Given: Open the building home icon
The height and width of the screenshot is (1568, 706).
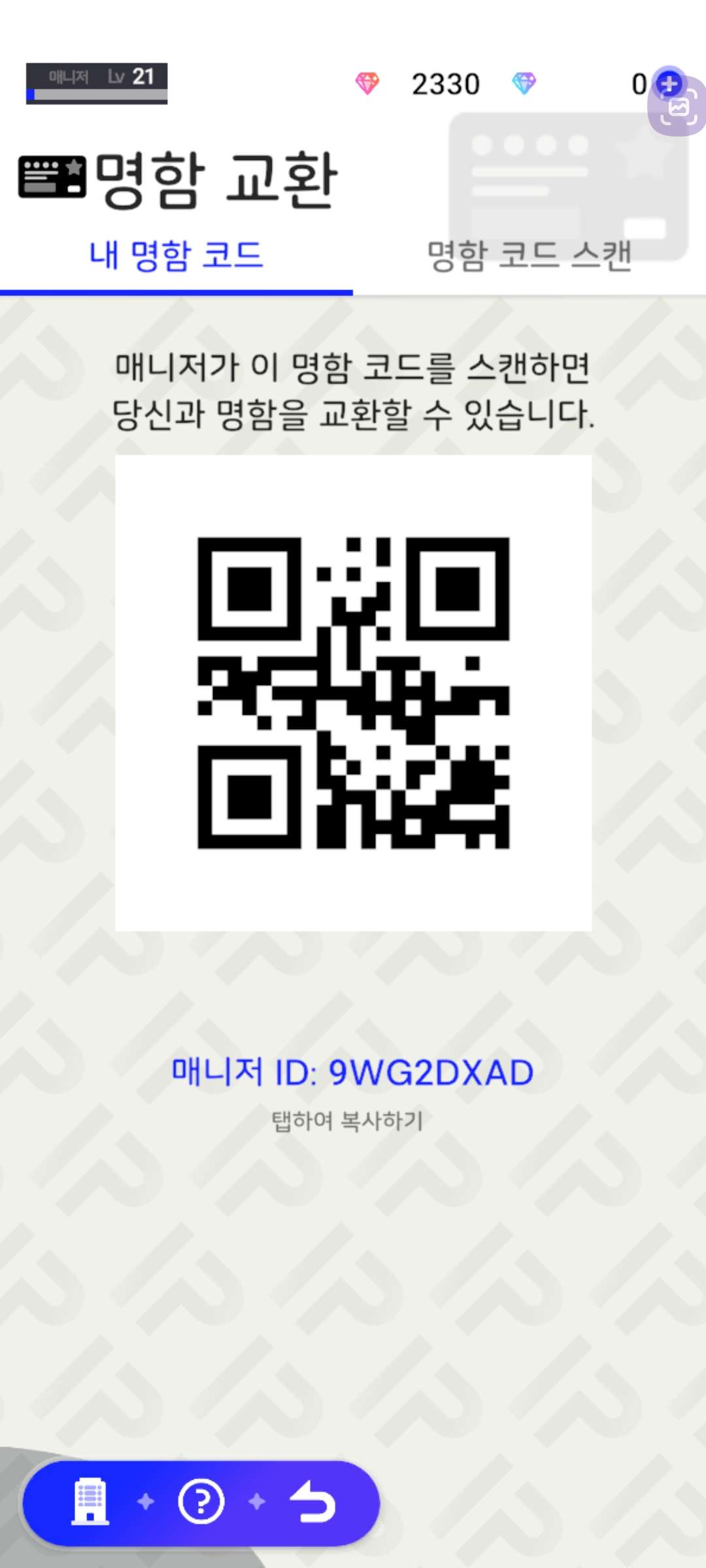Looking at the screenshot, I should [x=90, y=1501].
